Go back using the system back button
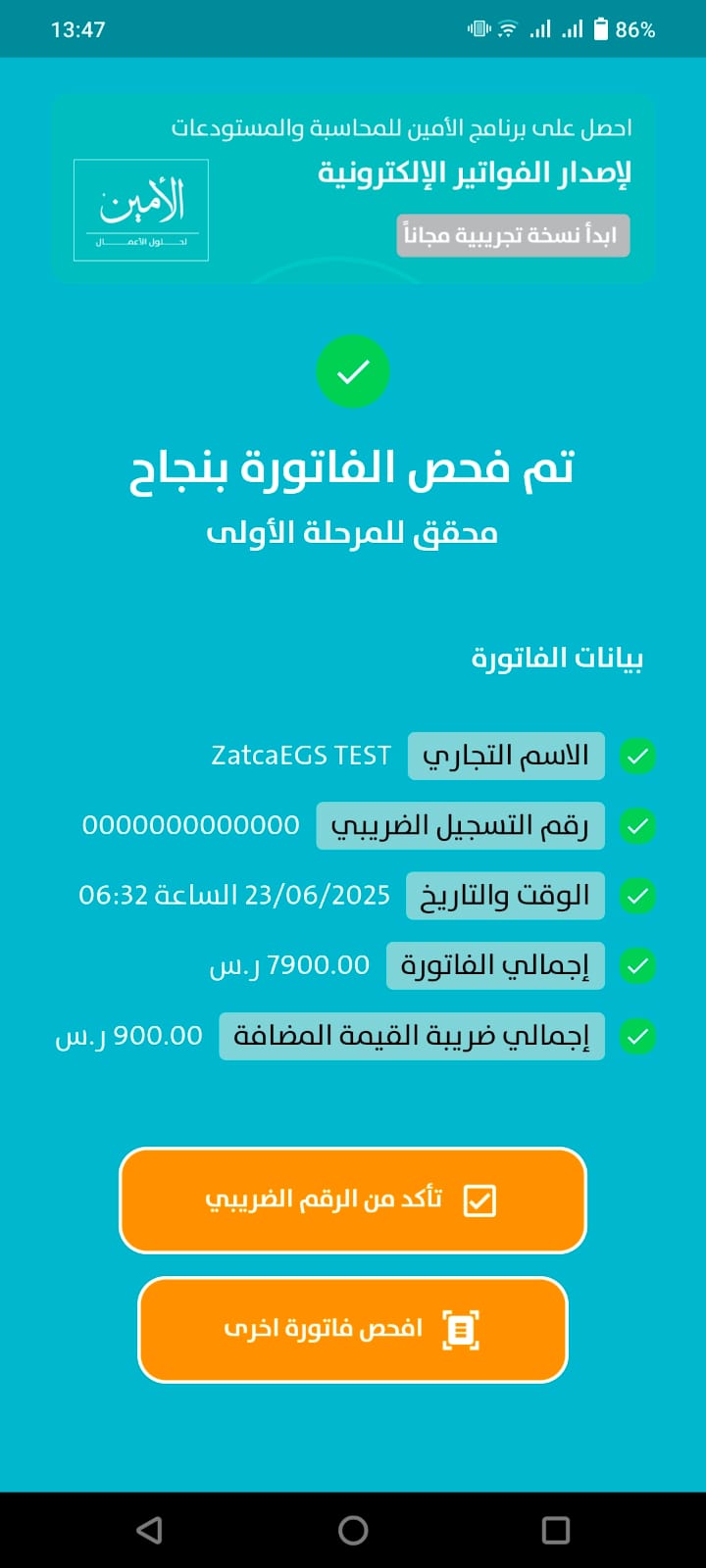This screenshot has height=1568, width=706. pos(149,1530)
